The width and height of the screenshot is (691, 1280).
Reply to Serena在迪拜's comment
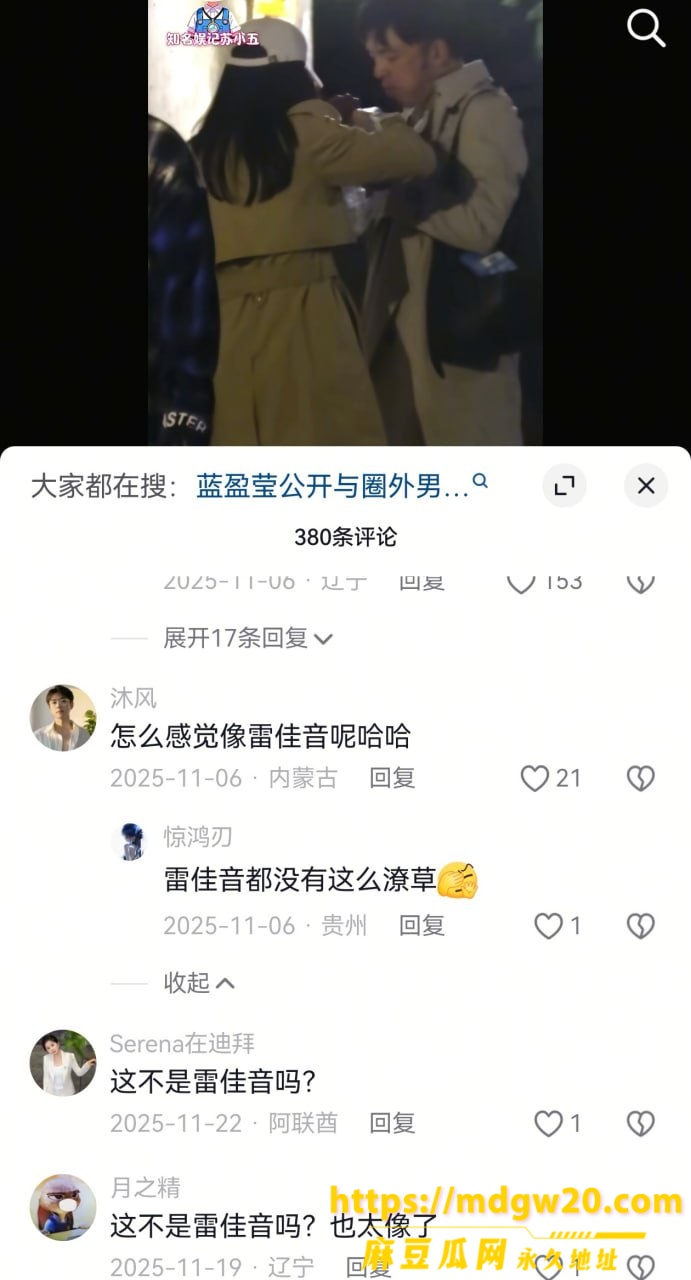[392, 1123]
